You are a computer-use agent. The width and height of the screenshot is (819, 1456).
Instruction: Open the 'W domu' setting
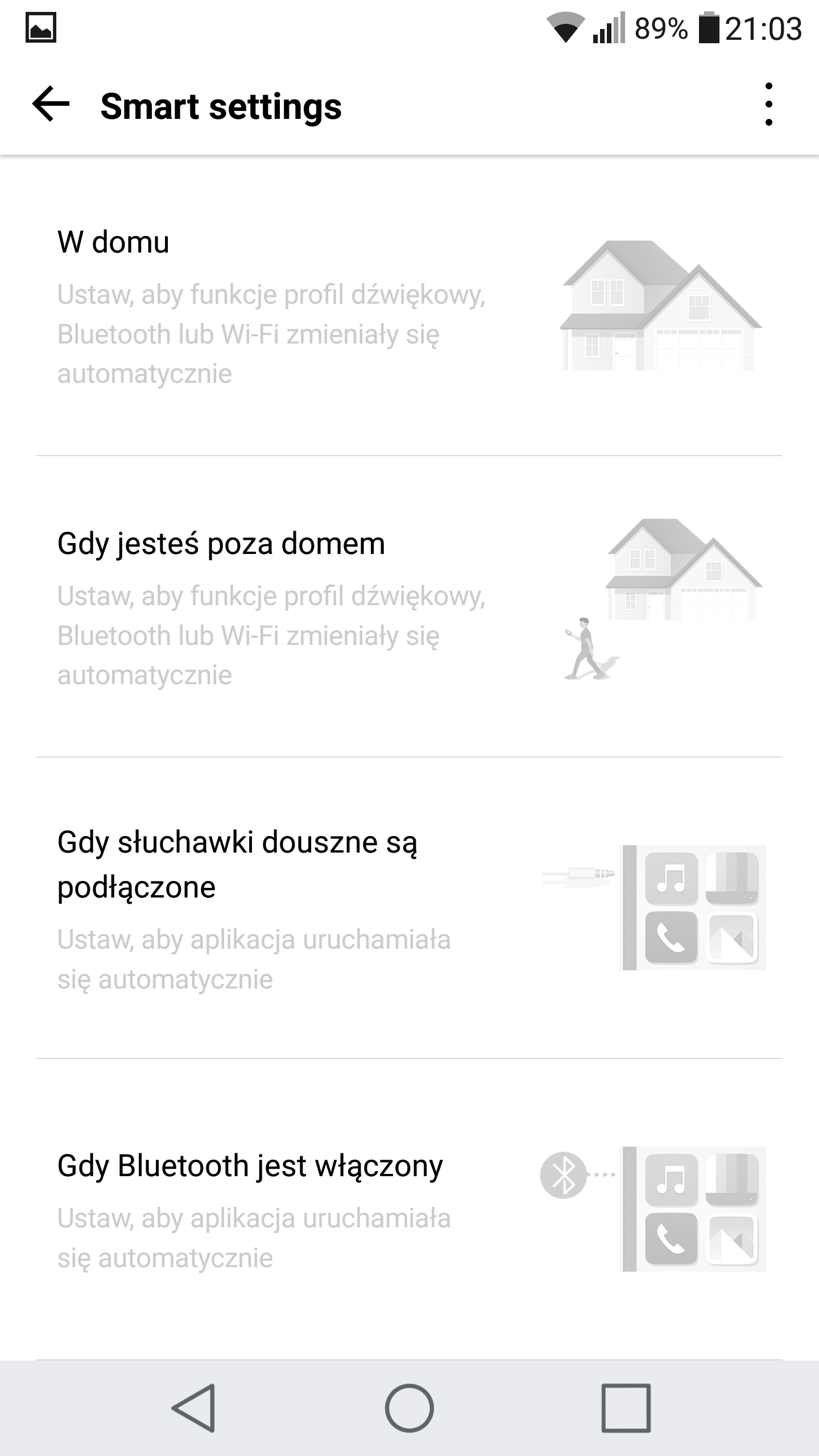point(409,305)
